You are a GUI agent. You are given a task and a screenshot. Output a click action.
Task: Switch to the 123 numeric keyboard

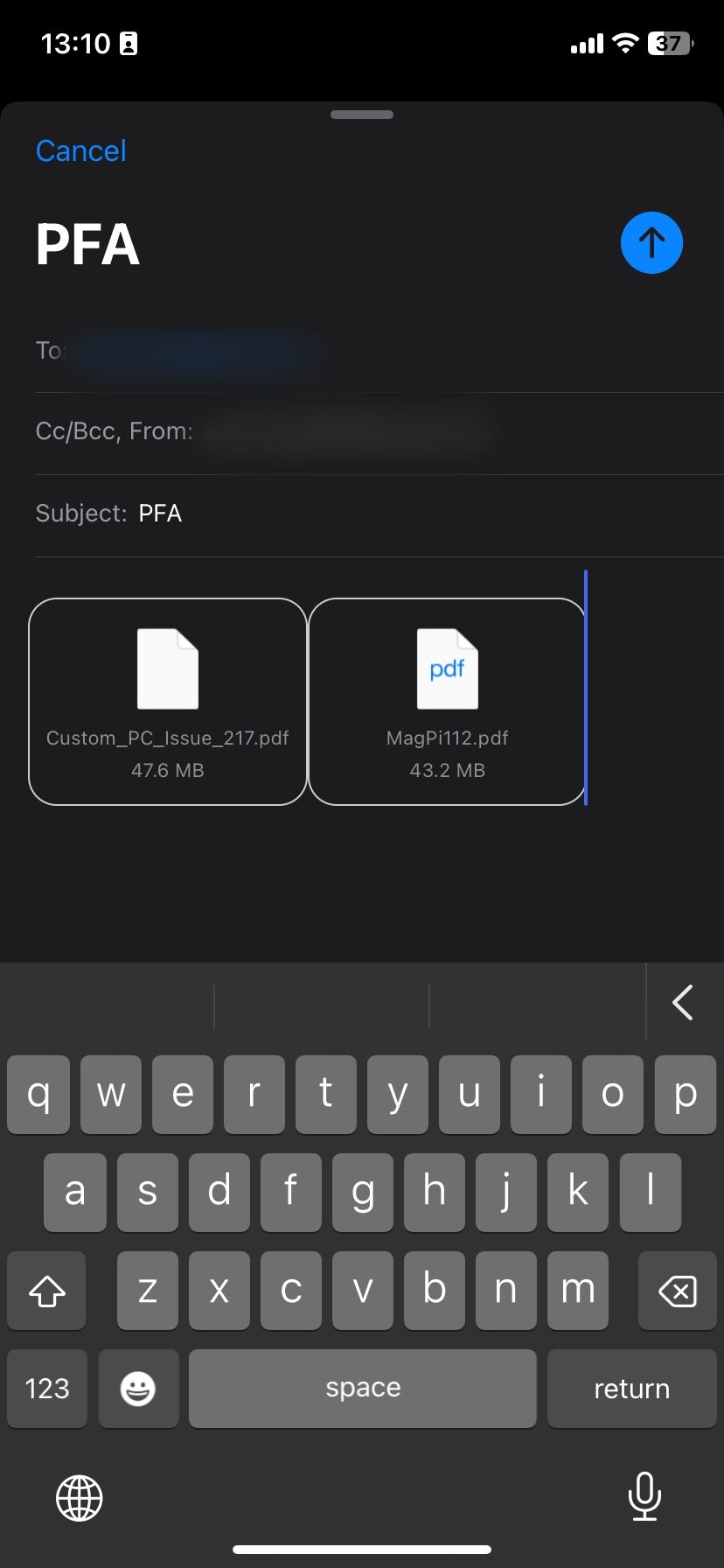47,1389
